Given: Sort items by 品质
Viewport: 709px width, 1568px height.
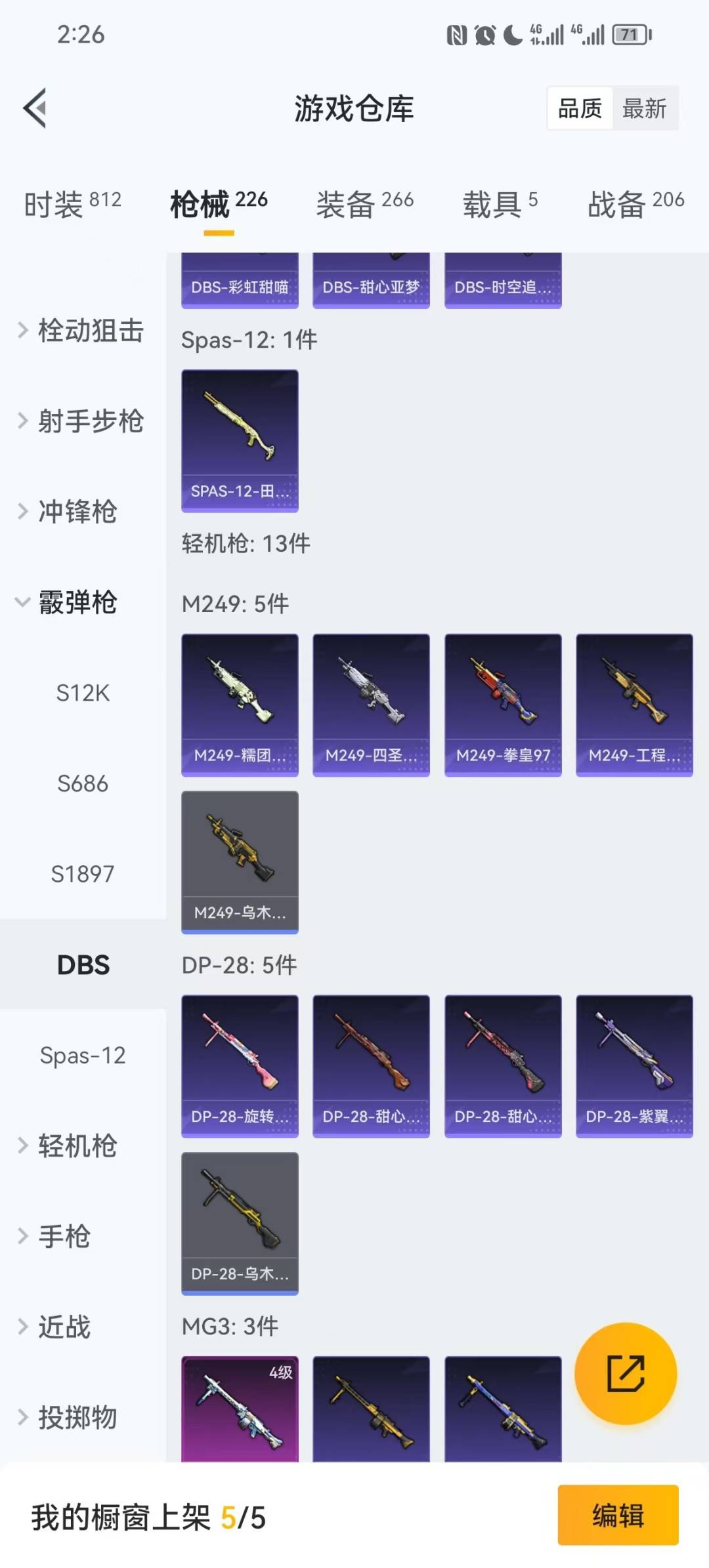Looking at the screenshot, I should coord(580,108).
